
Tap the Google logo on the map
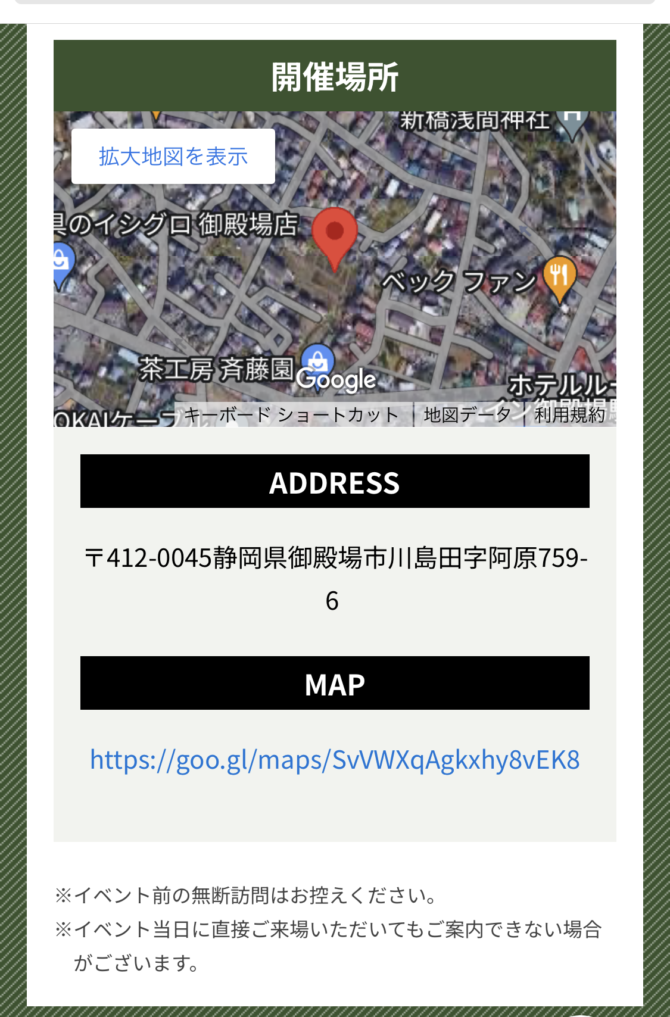(336, 380)
